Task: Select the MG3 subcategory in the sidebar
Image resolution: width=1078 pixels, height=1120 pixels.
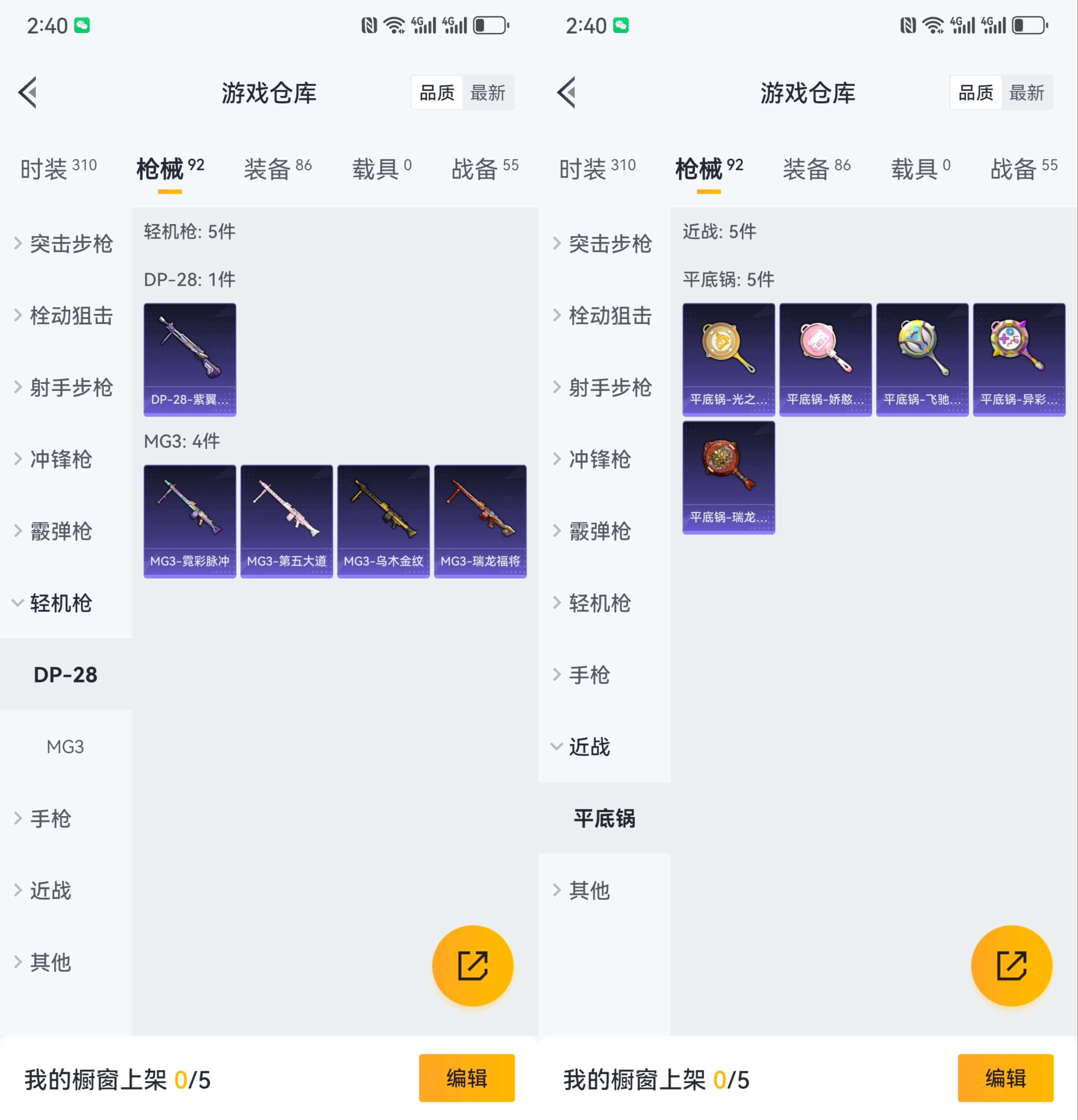Action: coord(65,746)
